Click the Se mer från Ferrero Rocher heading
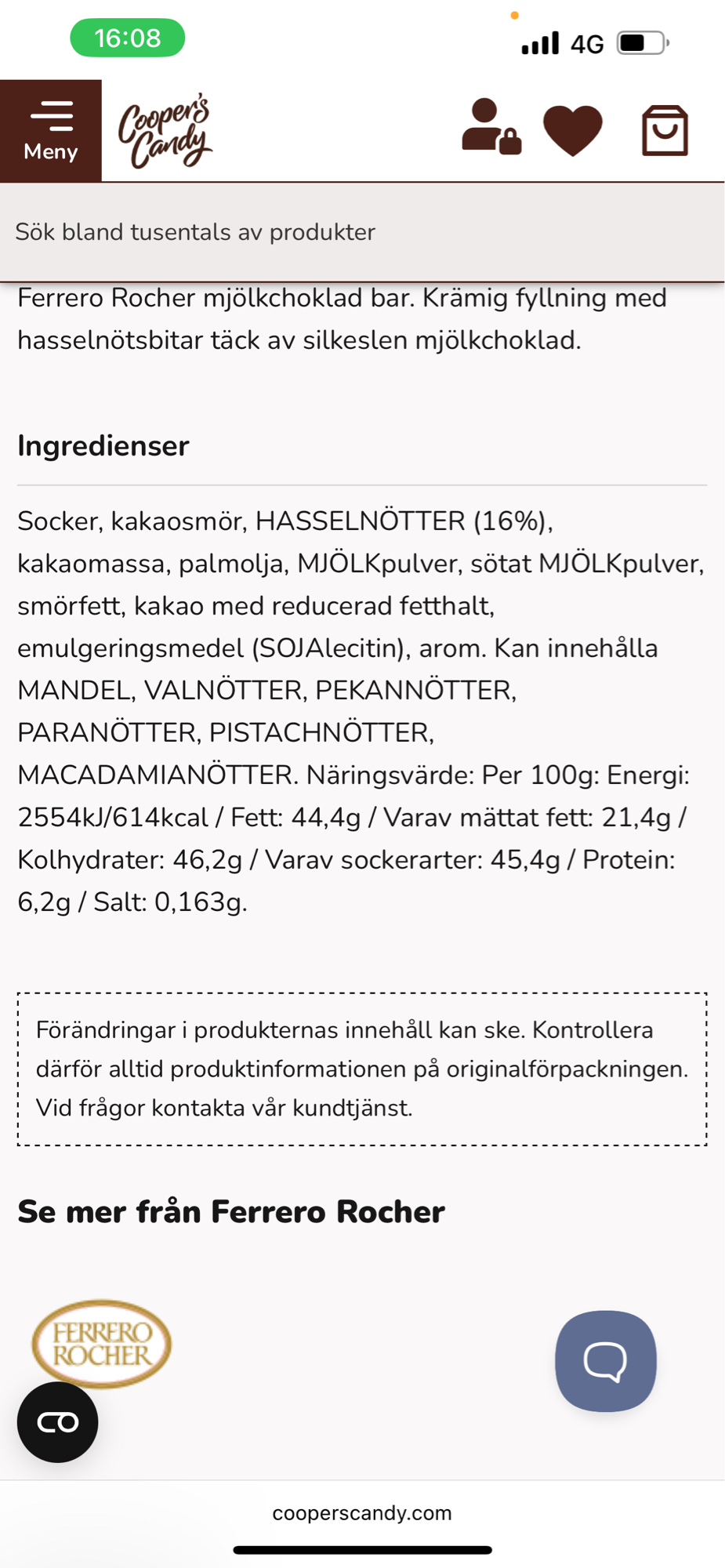 [230, 1210]
